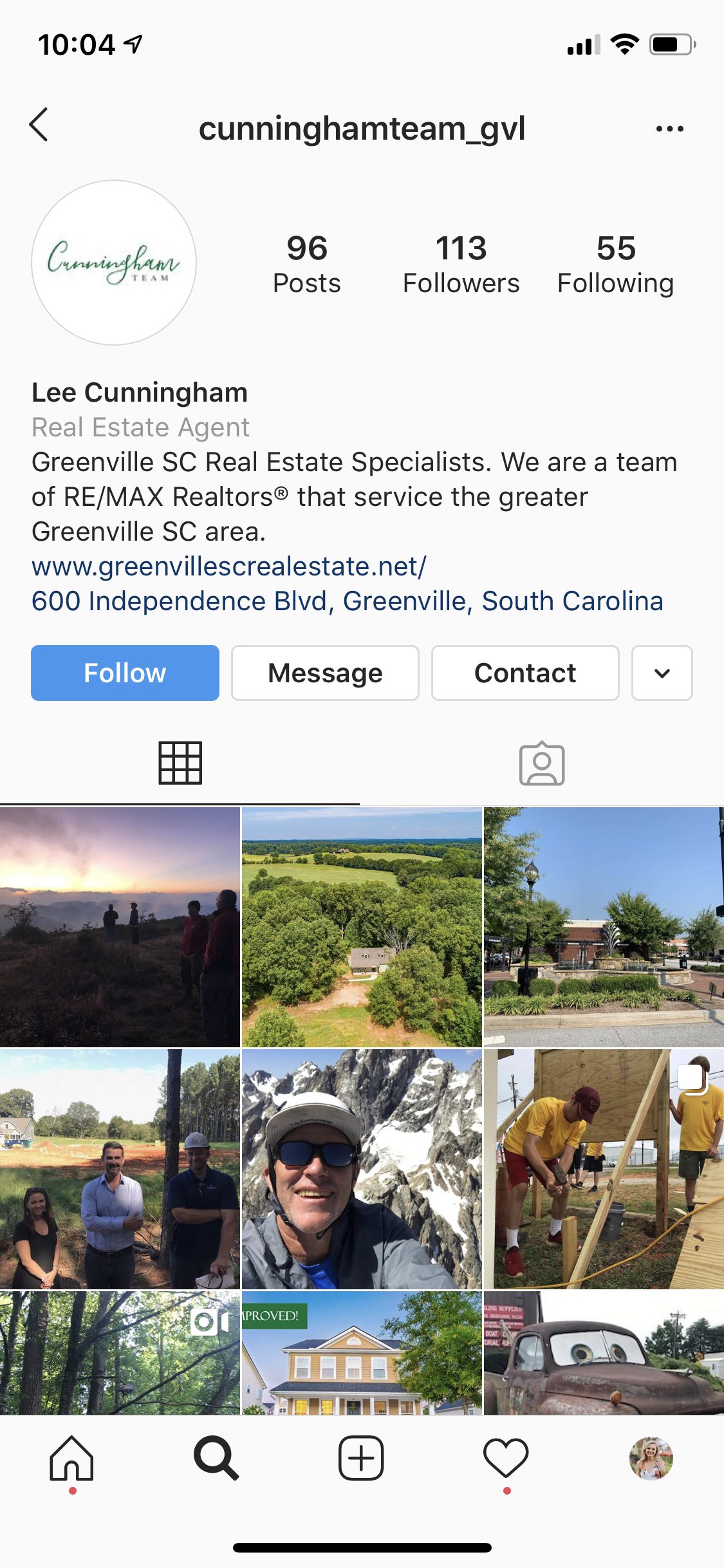The image size is (724, 1568).
Task: Open the mountain selfie with helmet post
Action: click(362, 1169)
